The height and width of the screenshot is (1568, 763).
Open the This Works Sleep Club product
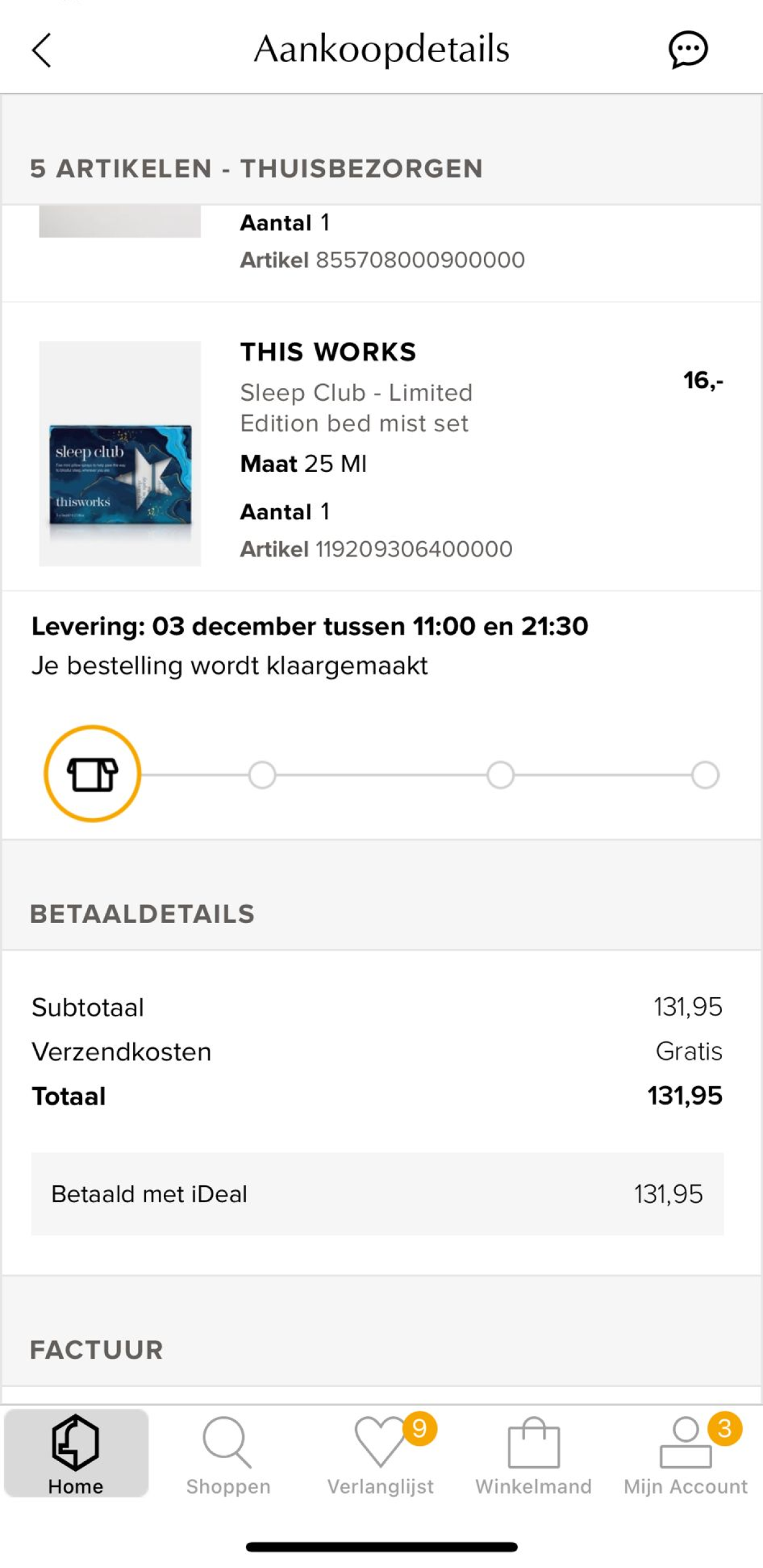click(x=381, y=447)
